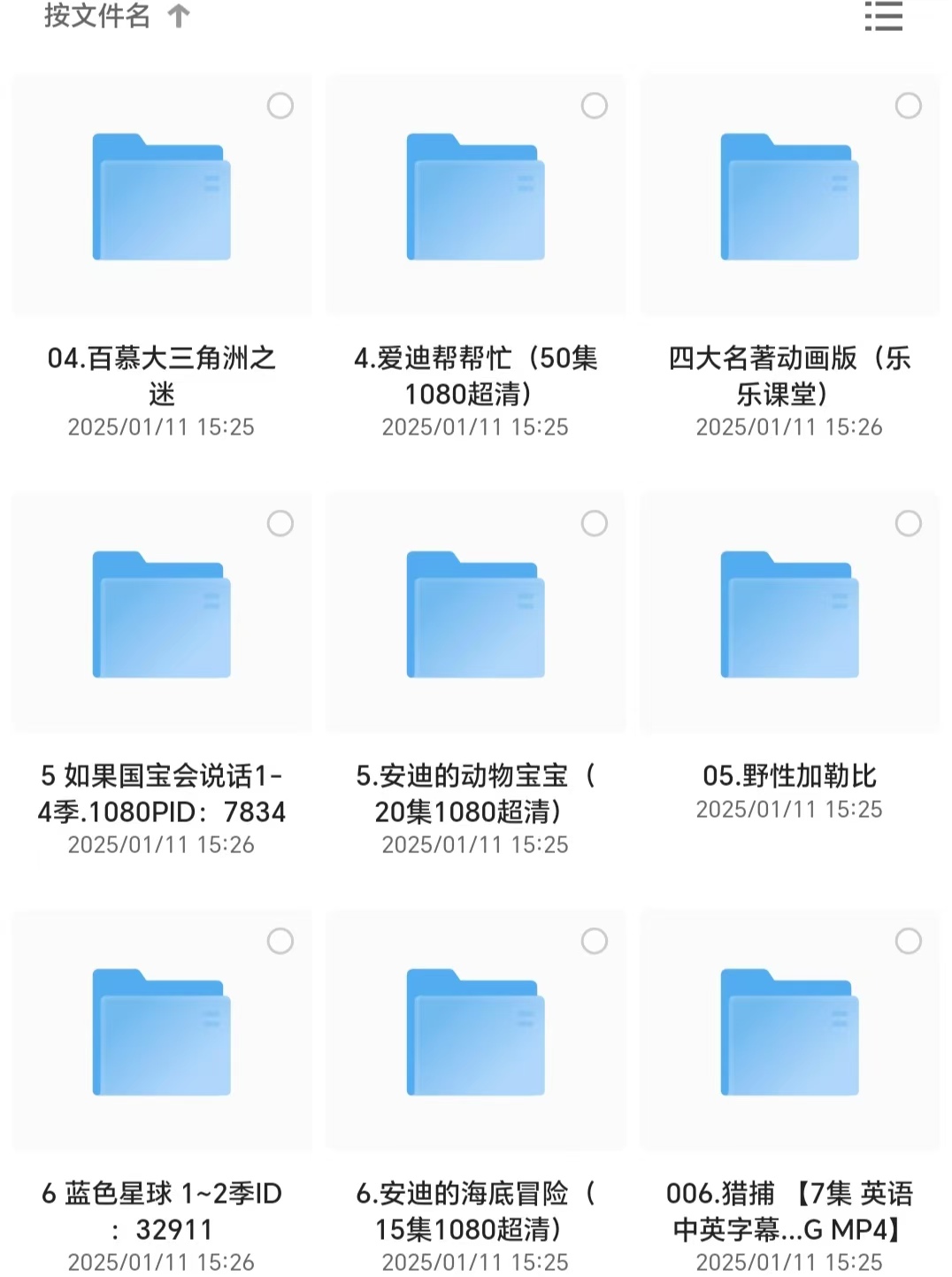Check the circle on 5.安迪的动物宝宝
Viewport: 952px width, 1277px height.
pos(595,524)
